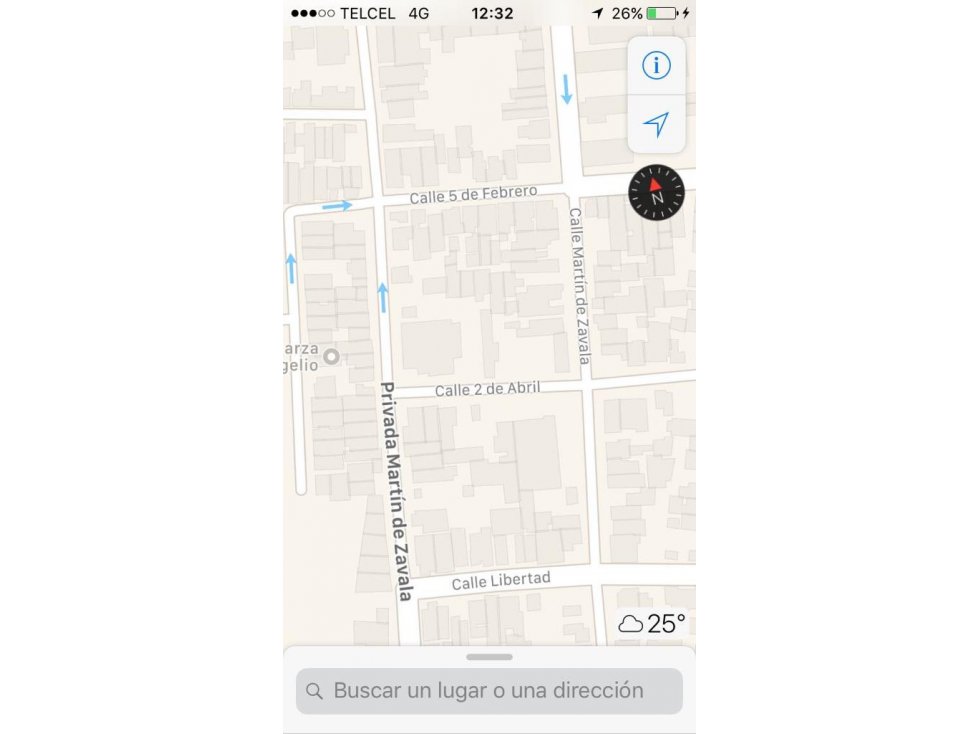Open the weather 25° widget
This screenshot has width=979, height=734.
coord(652,624)
